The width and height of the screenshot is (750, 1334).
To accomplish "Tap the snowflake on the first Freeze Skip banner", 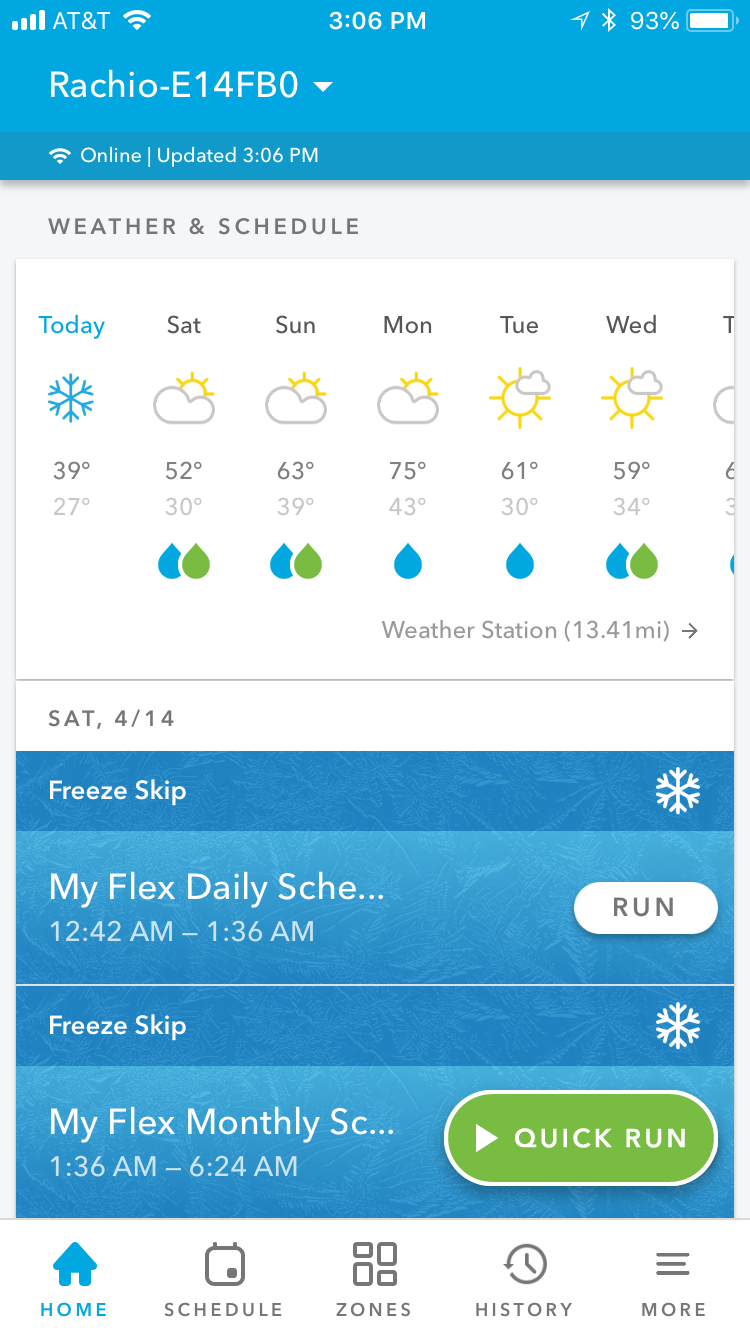I will coord(678,790).
